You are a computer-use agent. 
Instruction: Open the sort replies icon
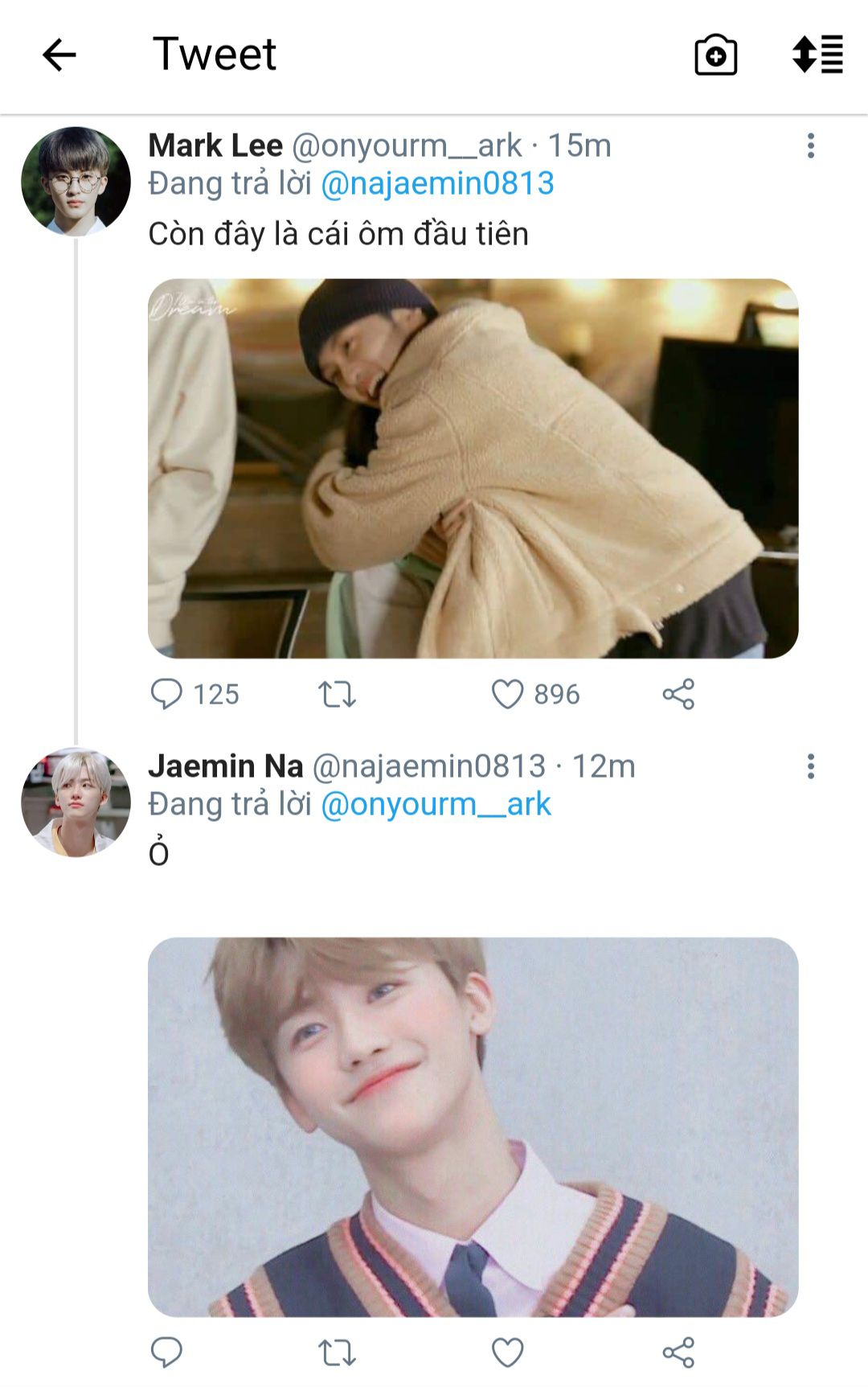[x=817, y=55]
